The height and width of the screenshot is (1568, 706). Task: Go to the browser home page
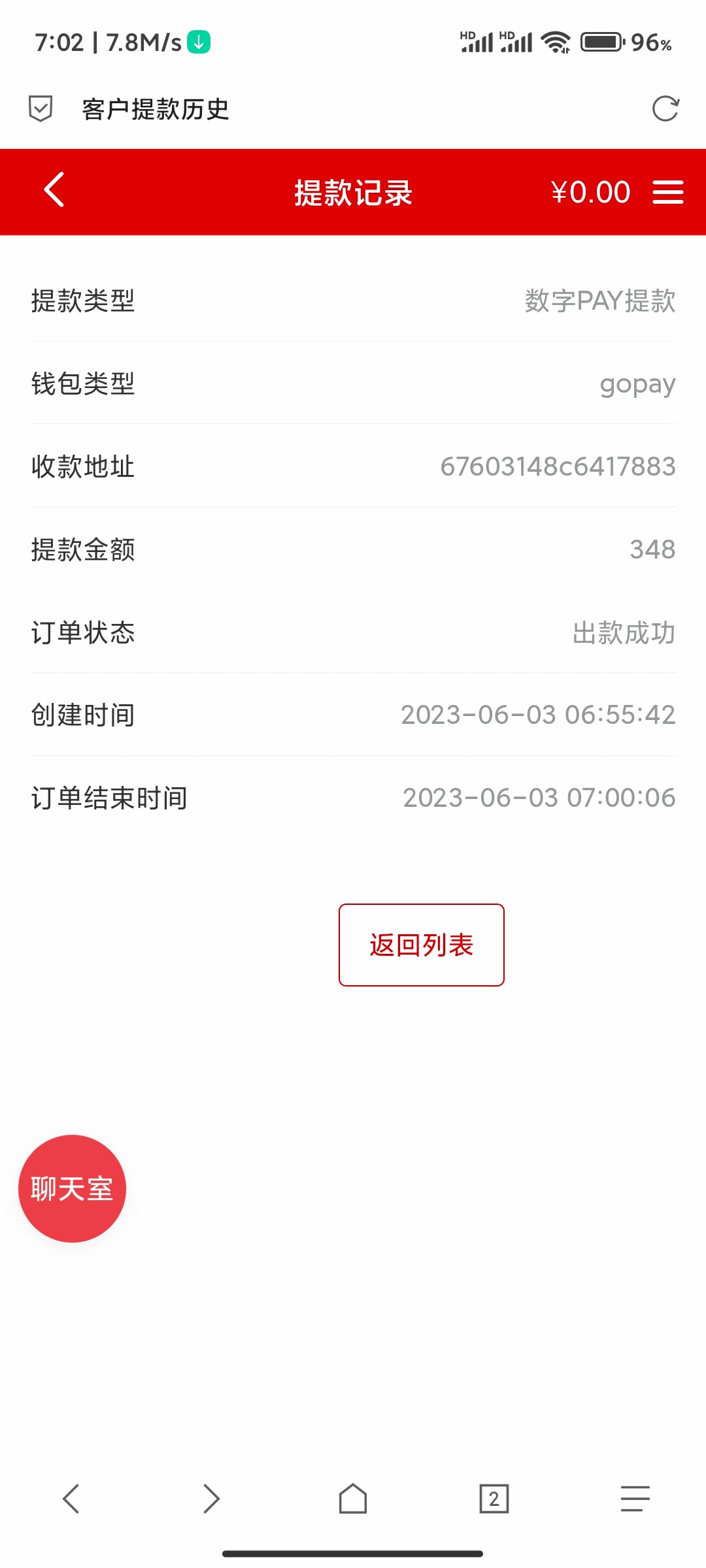pyautogui.click(x=353, y=1499)
